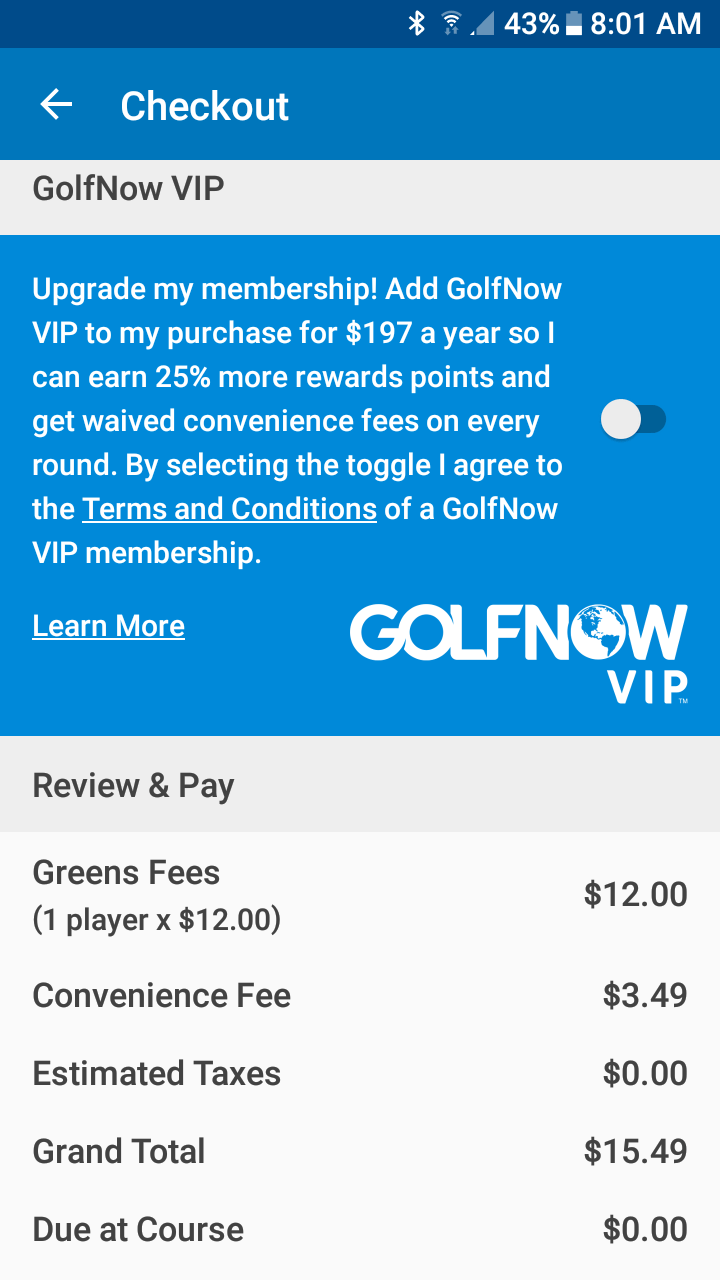Click the Wi-Fi signal icon
Screen dimensions: 720x1280
pyautogui.click(x=452, y=22)
